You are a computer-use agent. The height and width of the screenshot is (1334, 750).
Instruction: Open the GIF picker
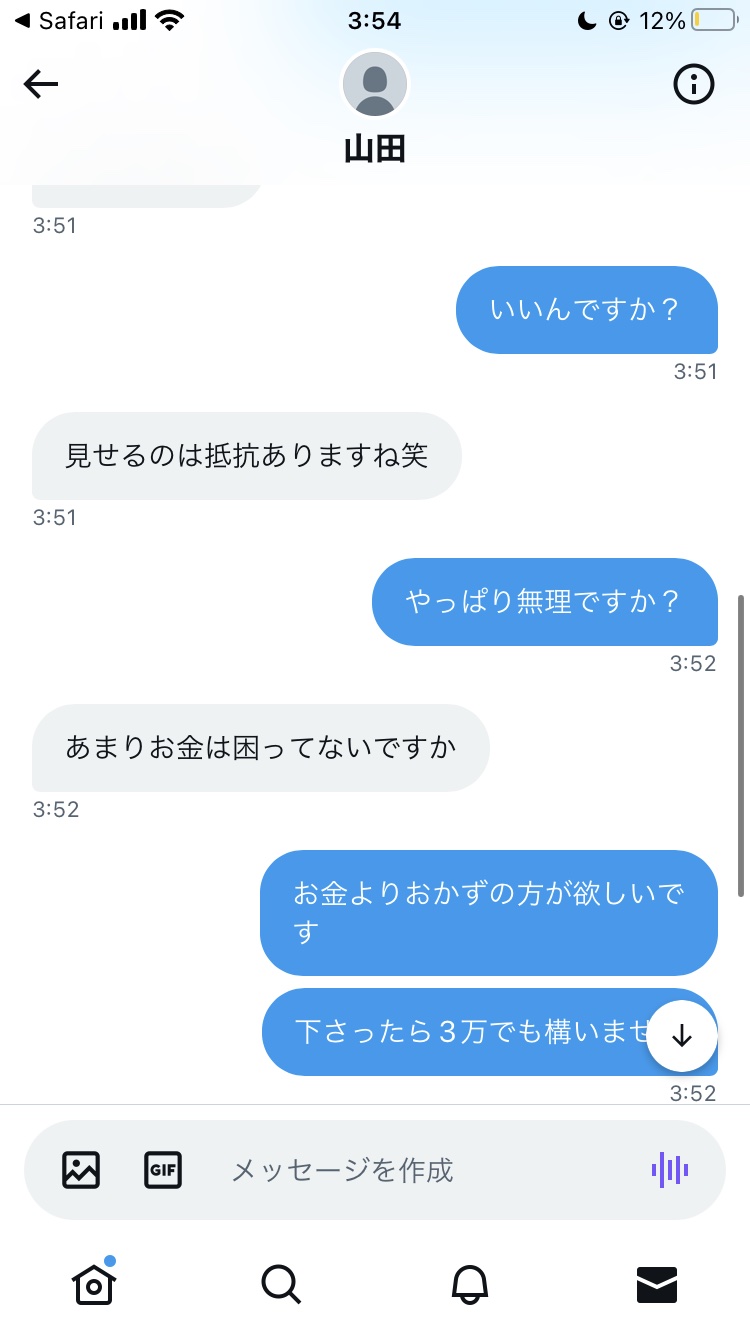pyautogui.click(x=163, y=1169)
